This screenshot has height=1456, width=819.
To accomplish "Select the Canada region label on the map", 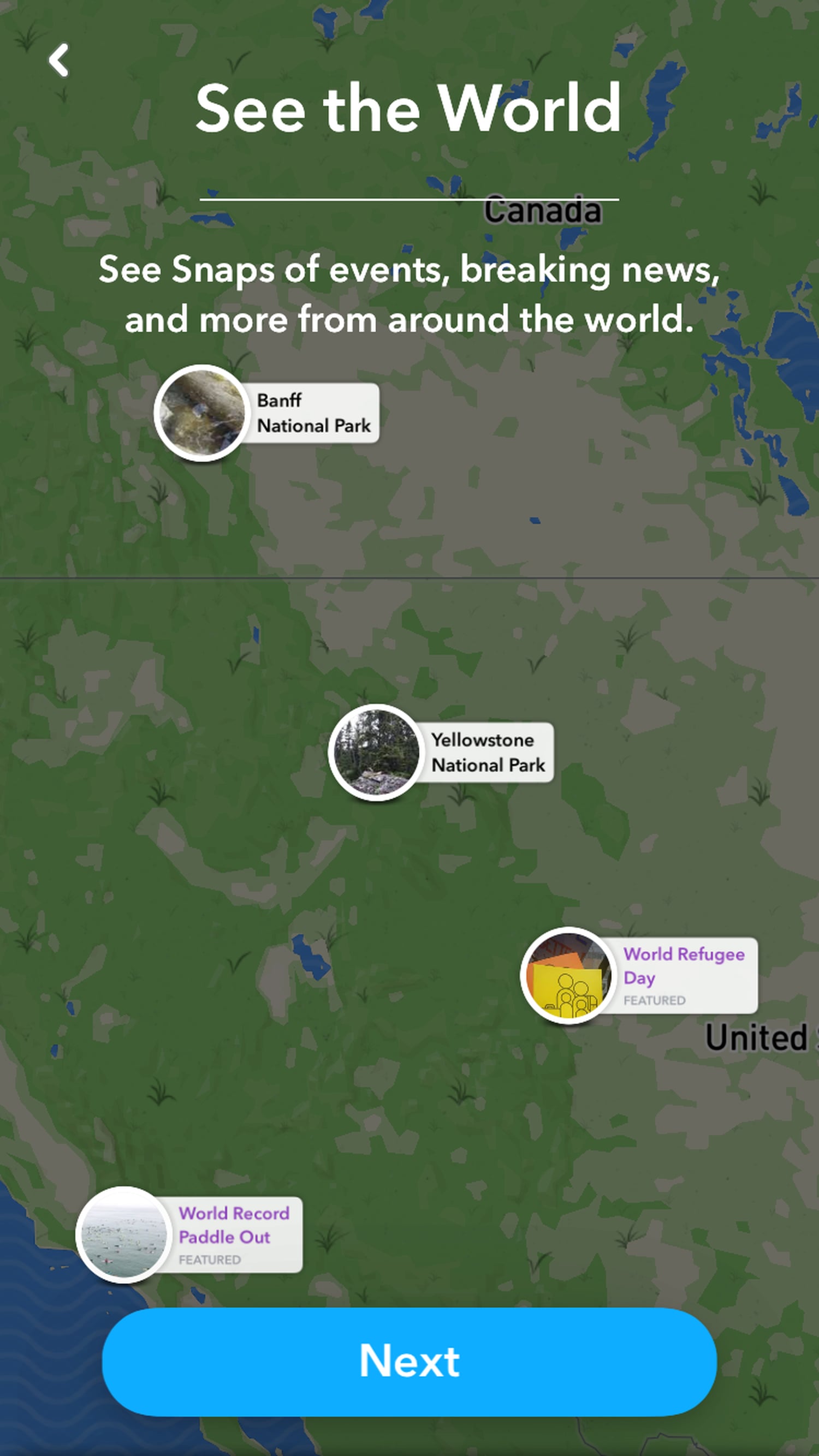I will [542, 211].
